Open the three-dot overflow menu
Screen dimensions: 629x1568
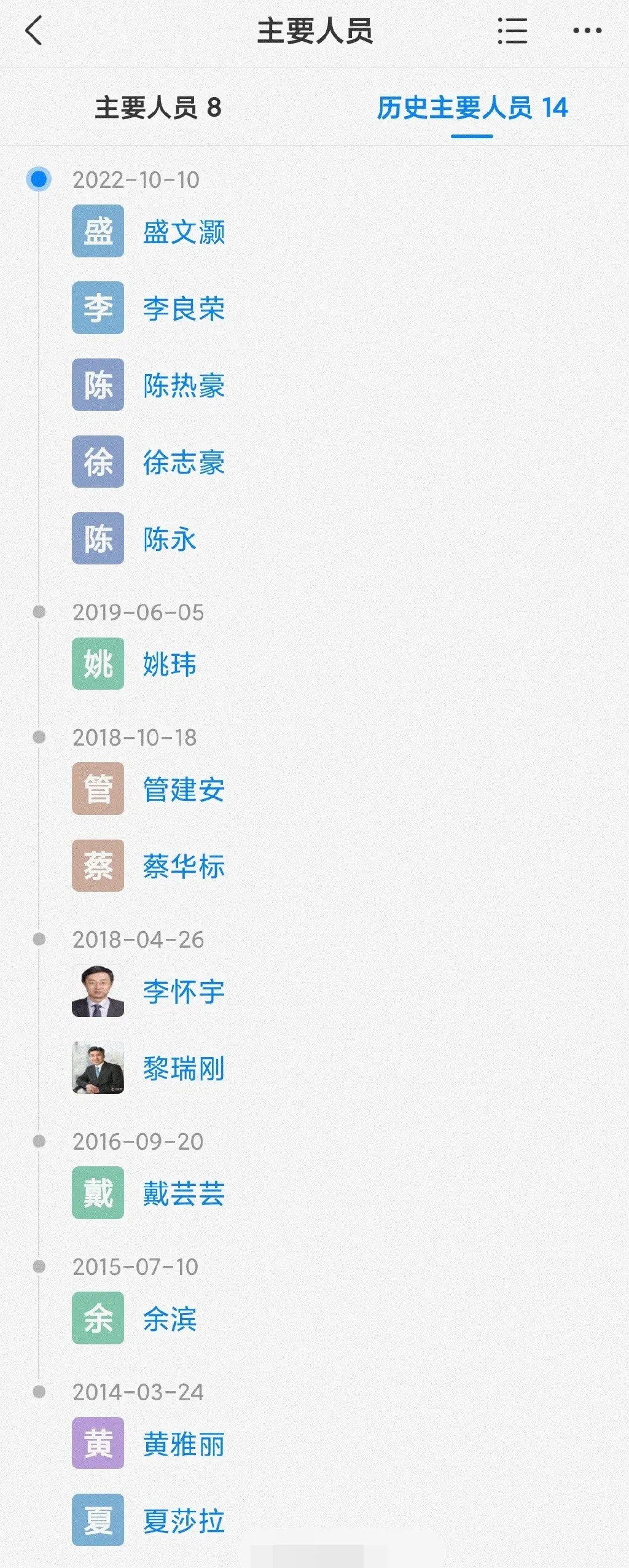(587, 31)
